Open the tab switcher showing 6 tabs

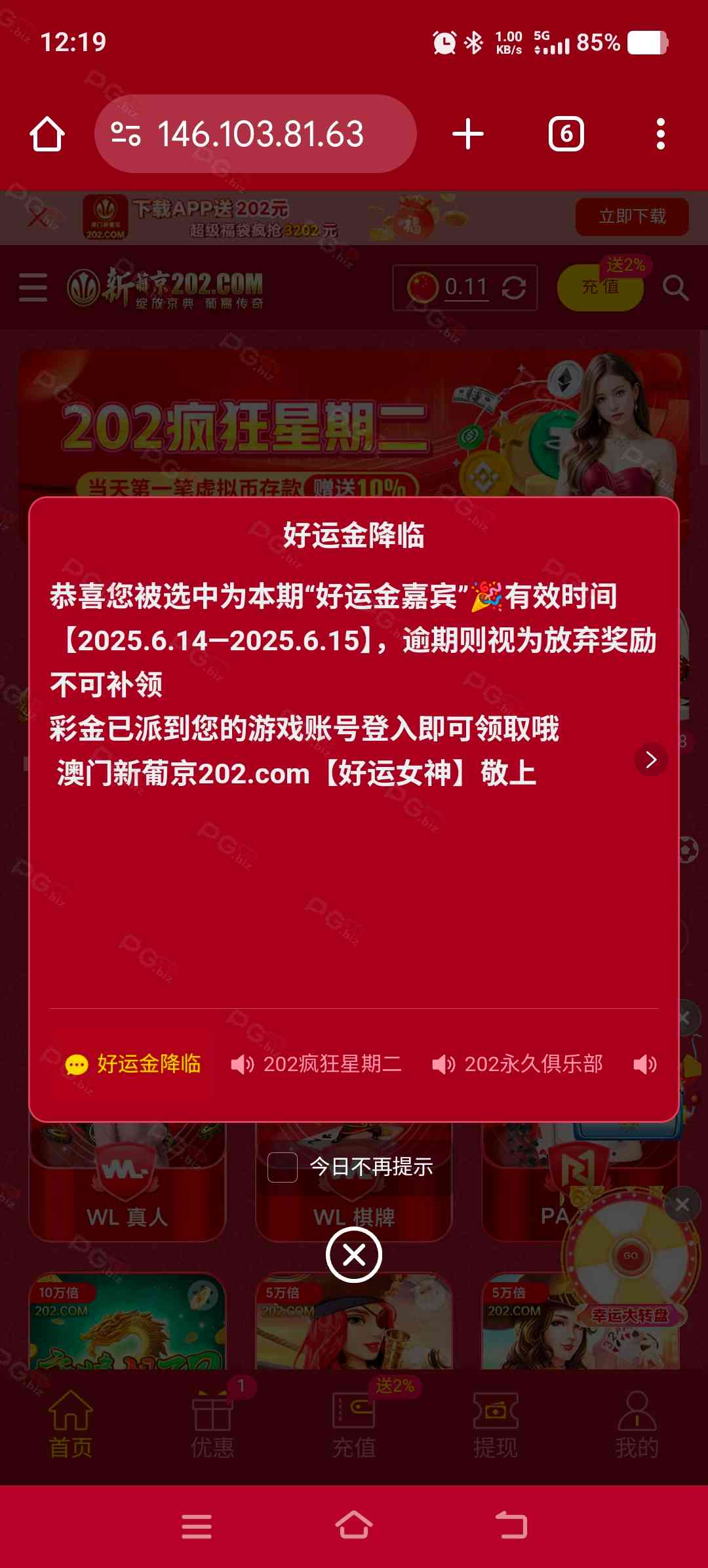click(x=566, y=134)
